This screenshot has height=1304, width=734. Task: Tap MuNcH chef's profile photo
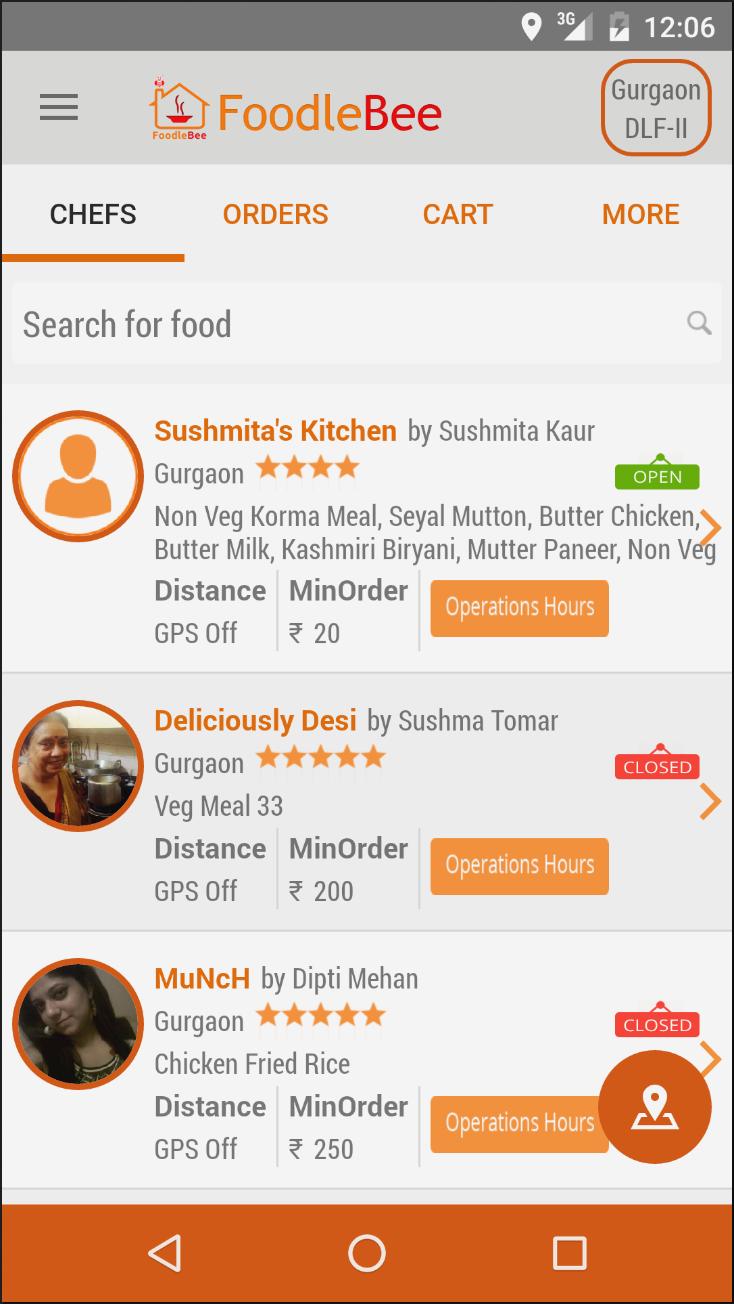point(77,1023)
